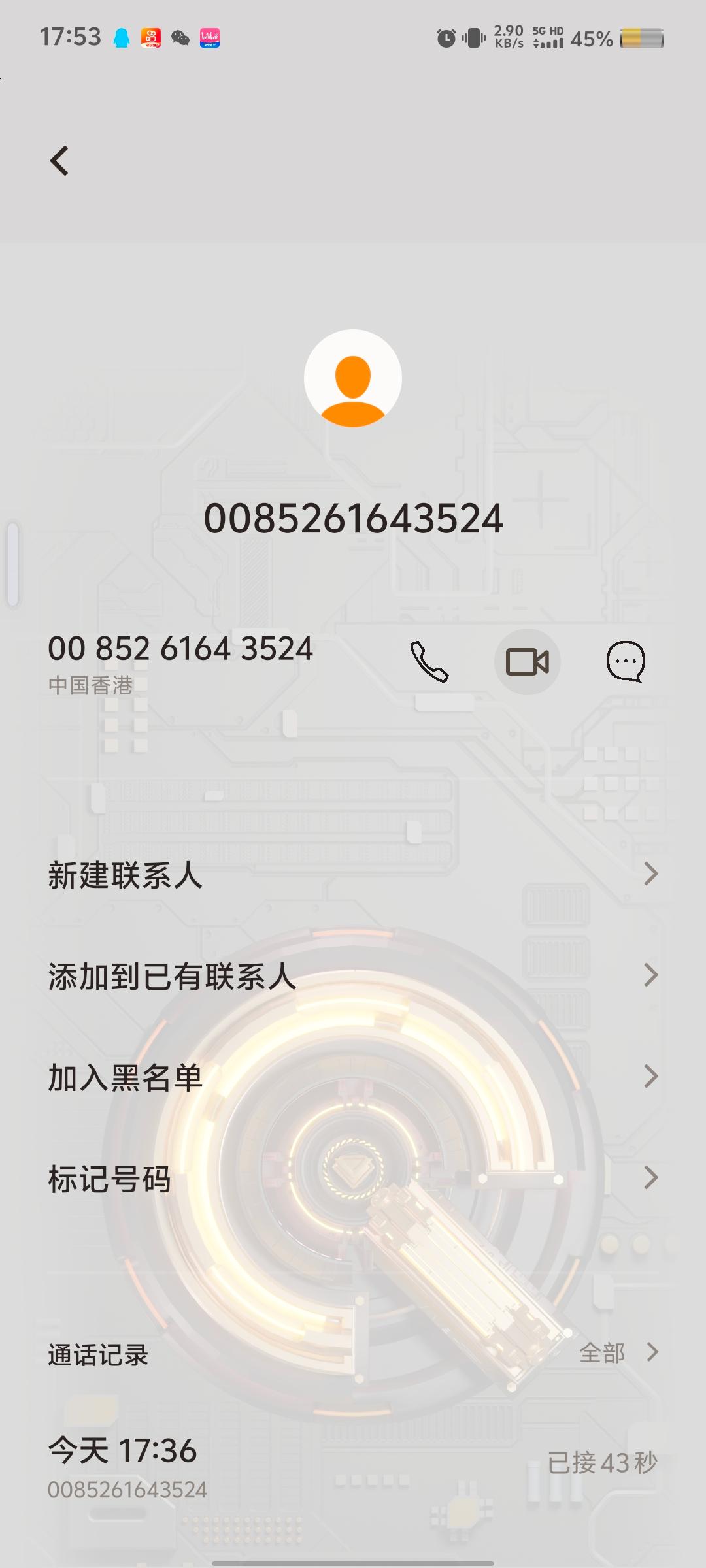The height and width of the screenshot is (1568, 706).
Task: Go back using the top arrow
Action: coord(59,161)
